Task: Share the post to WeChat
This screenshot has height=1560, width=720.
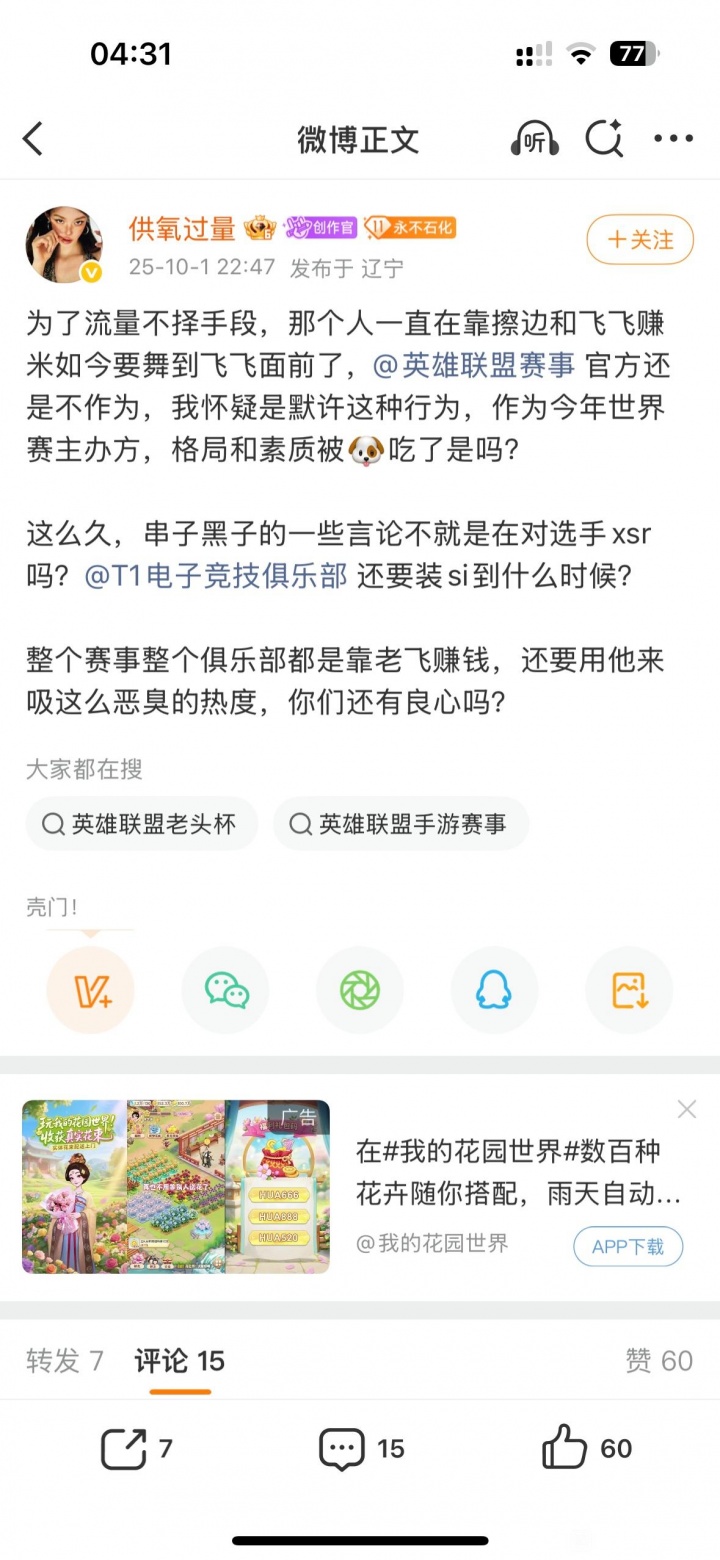Action: pyautogui.click(x=226, y=990)
